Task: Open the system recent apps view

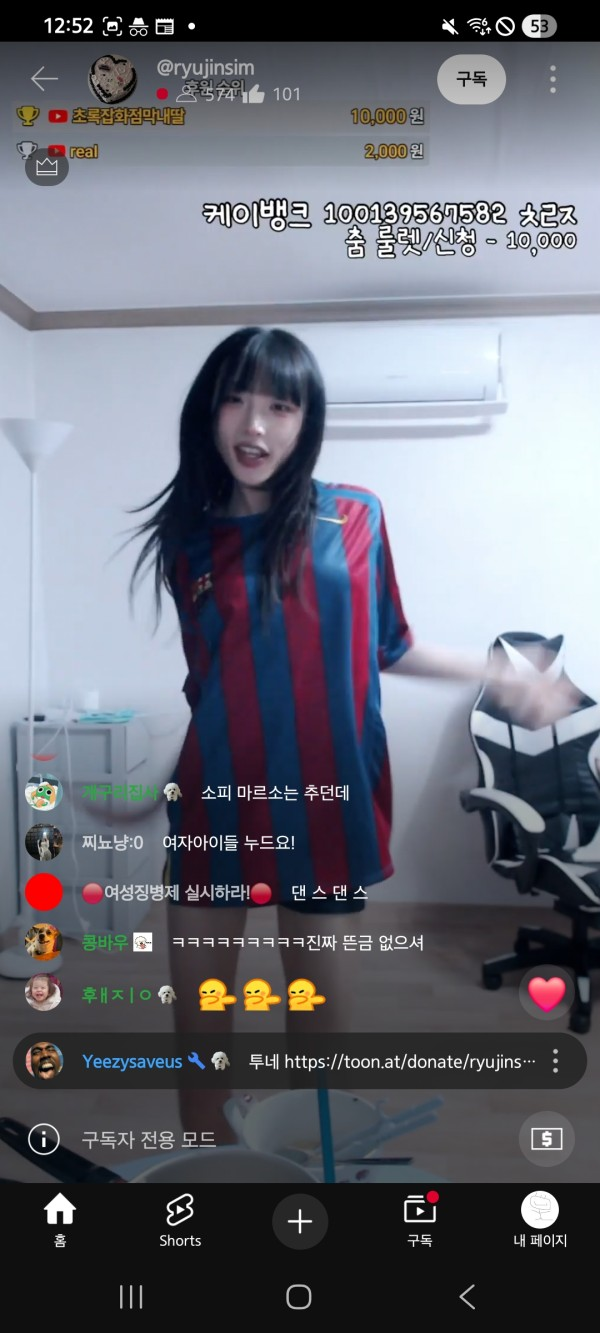Action: 131,1297
